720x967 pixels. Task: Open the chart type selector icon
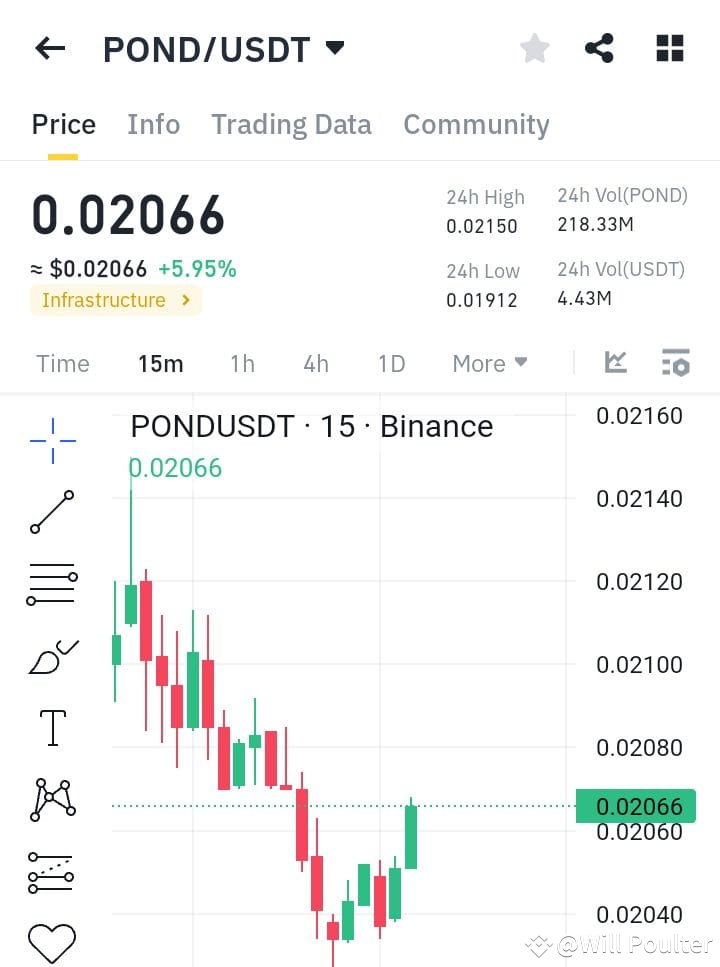(x=616, y=363)
